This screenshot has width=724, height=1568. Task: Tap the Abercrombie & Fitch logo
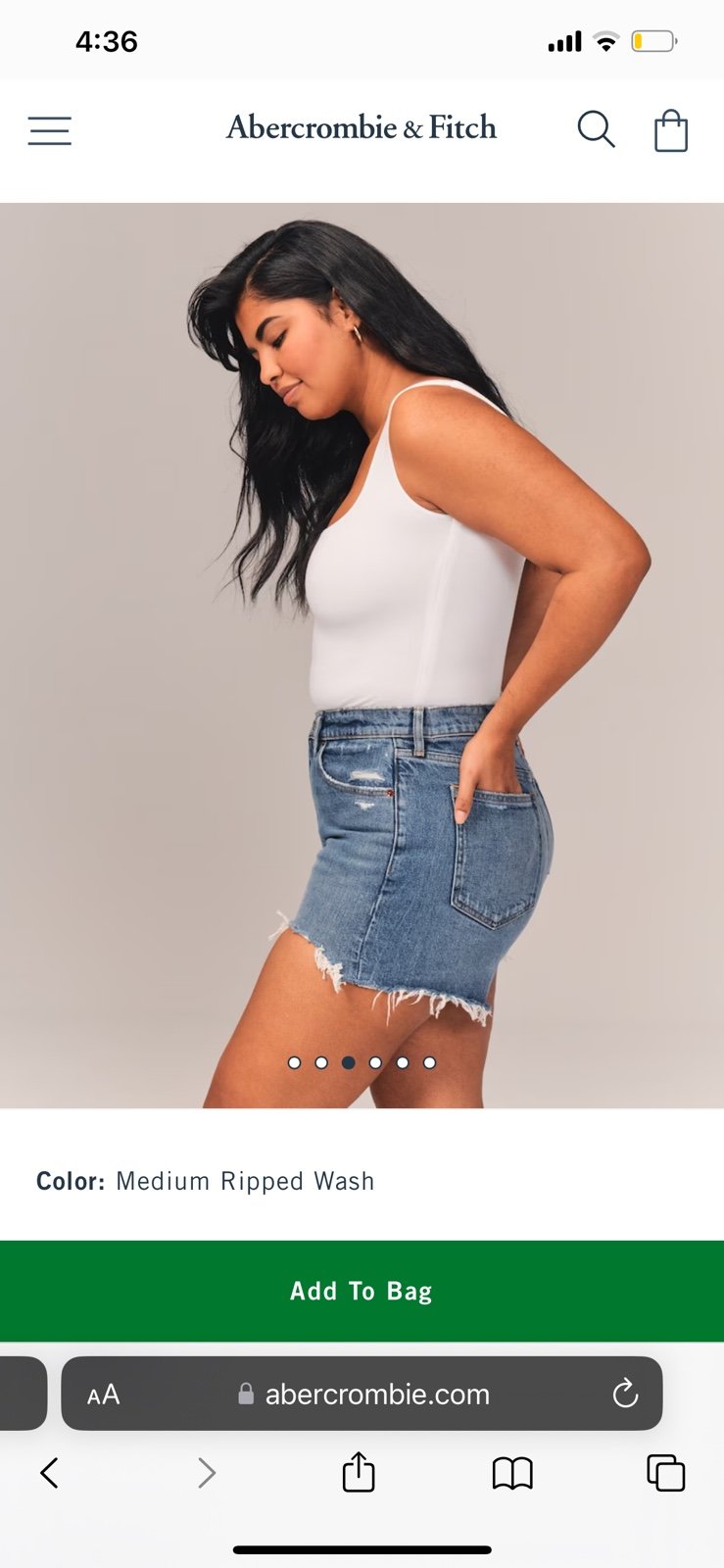click(362, 127)
